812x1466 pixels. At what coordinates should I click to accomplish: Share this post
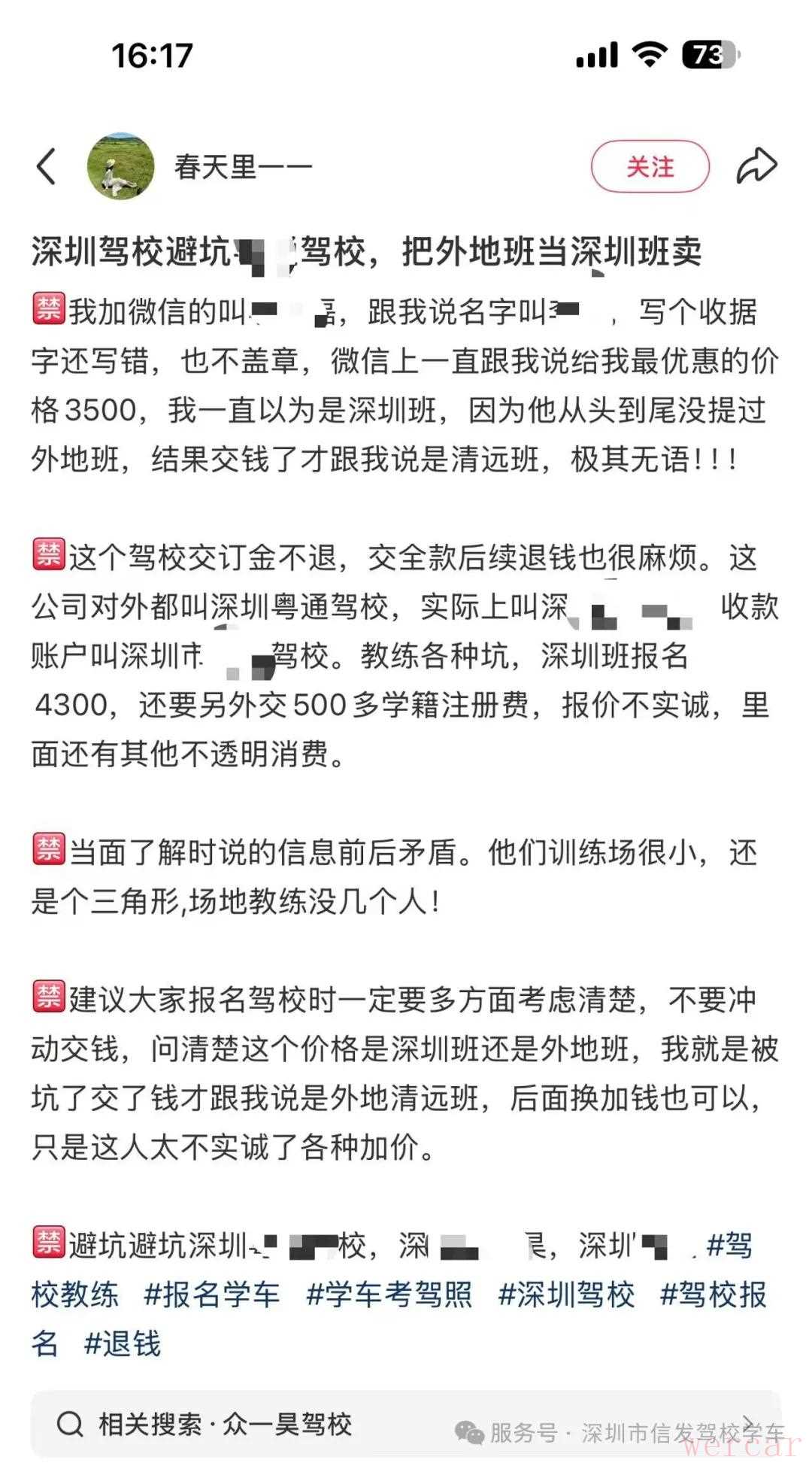coord(756,166)
